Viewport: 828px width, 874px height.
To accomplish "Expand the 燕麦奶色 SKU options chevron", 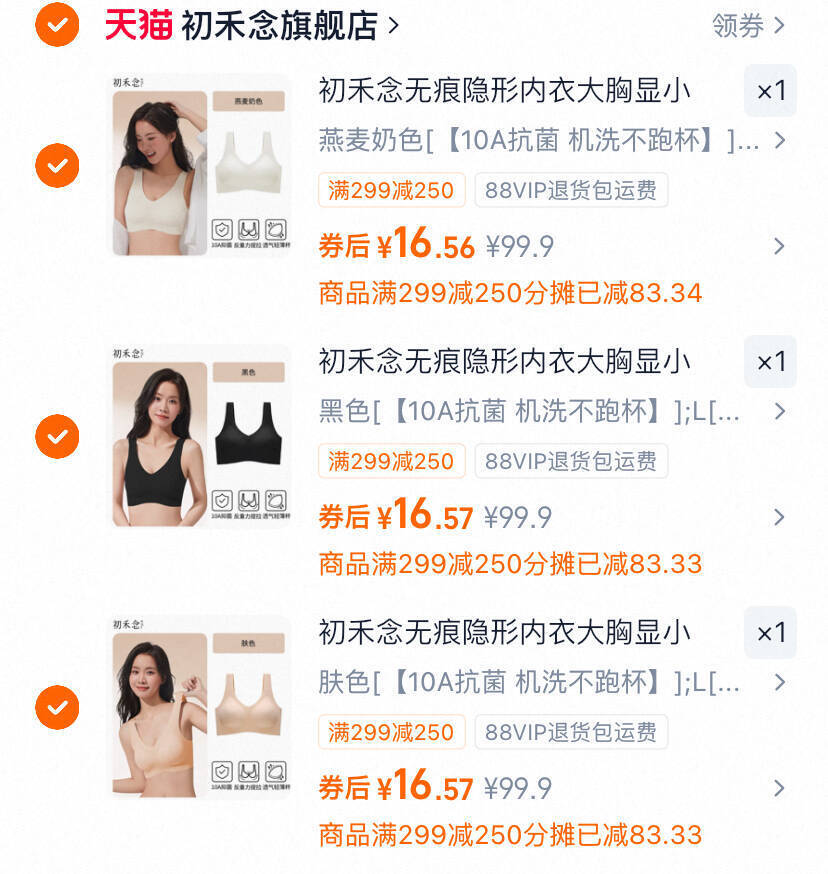I will click(780, 141).
